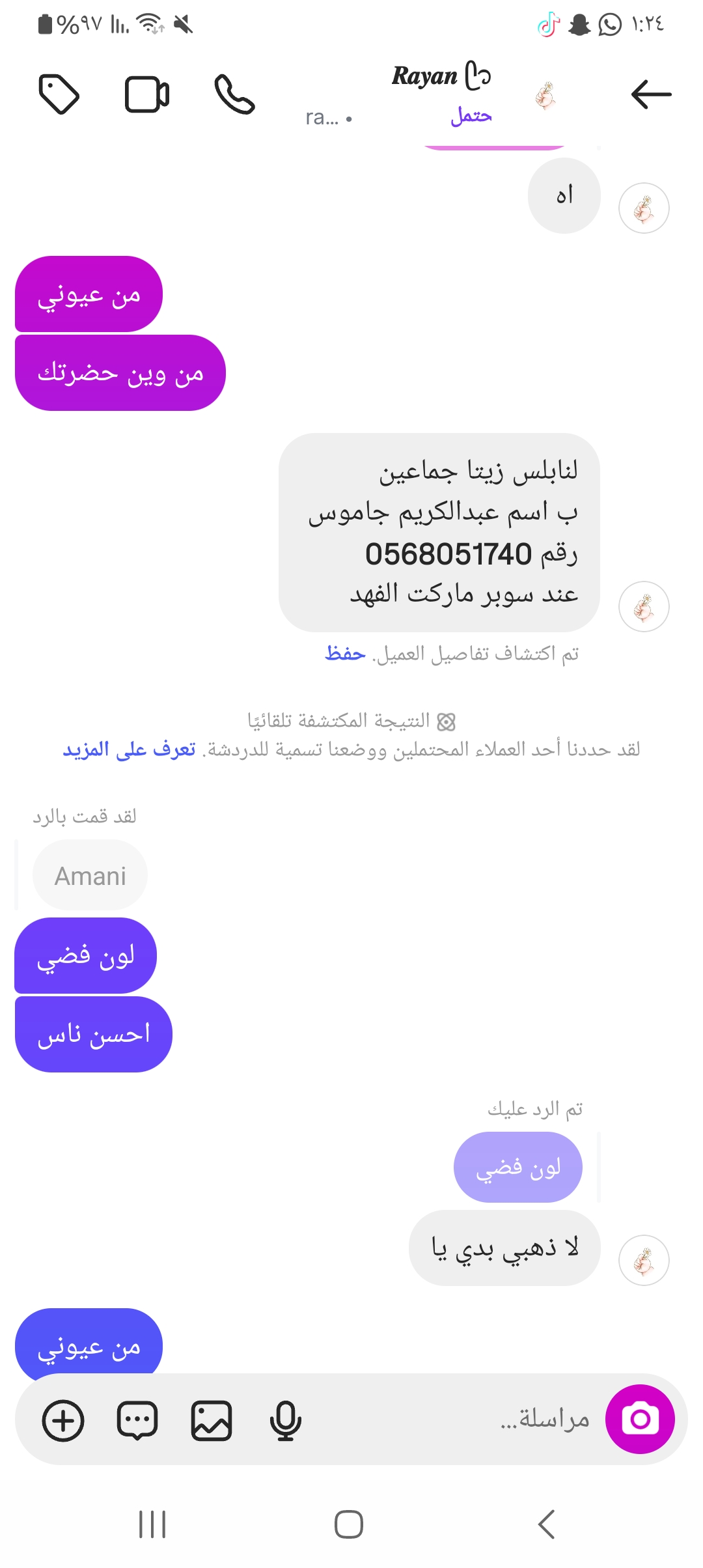Open the system recent apps view
The image size is (703, 1568).
click(152, 1524)
